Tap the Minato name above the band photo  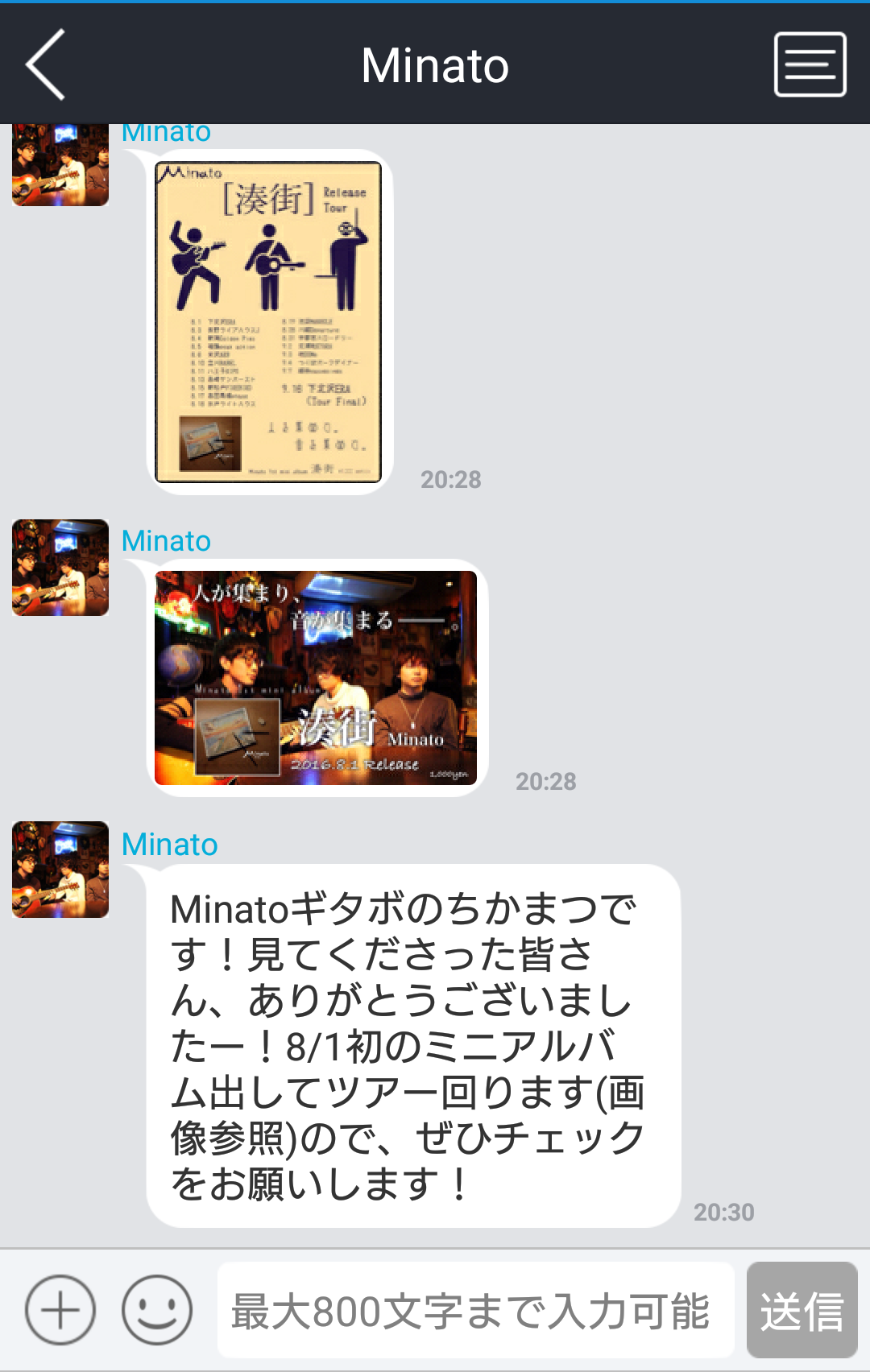(x=166, y=541)
